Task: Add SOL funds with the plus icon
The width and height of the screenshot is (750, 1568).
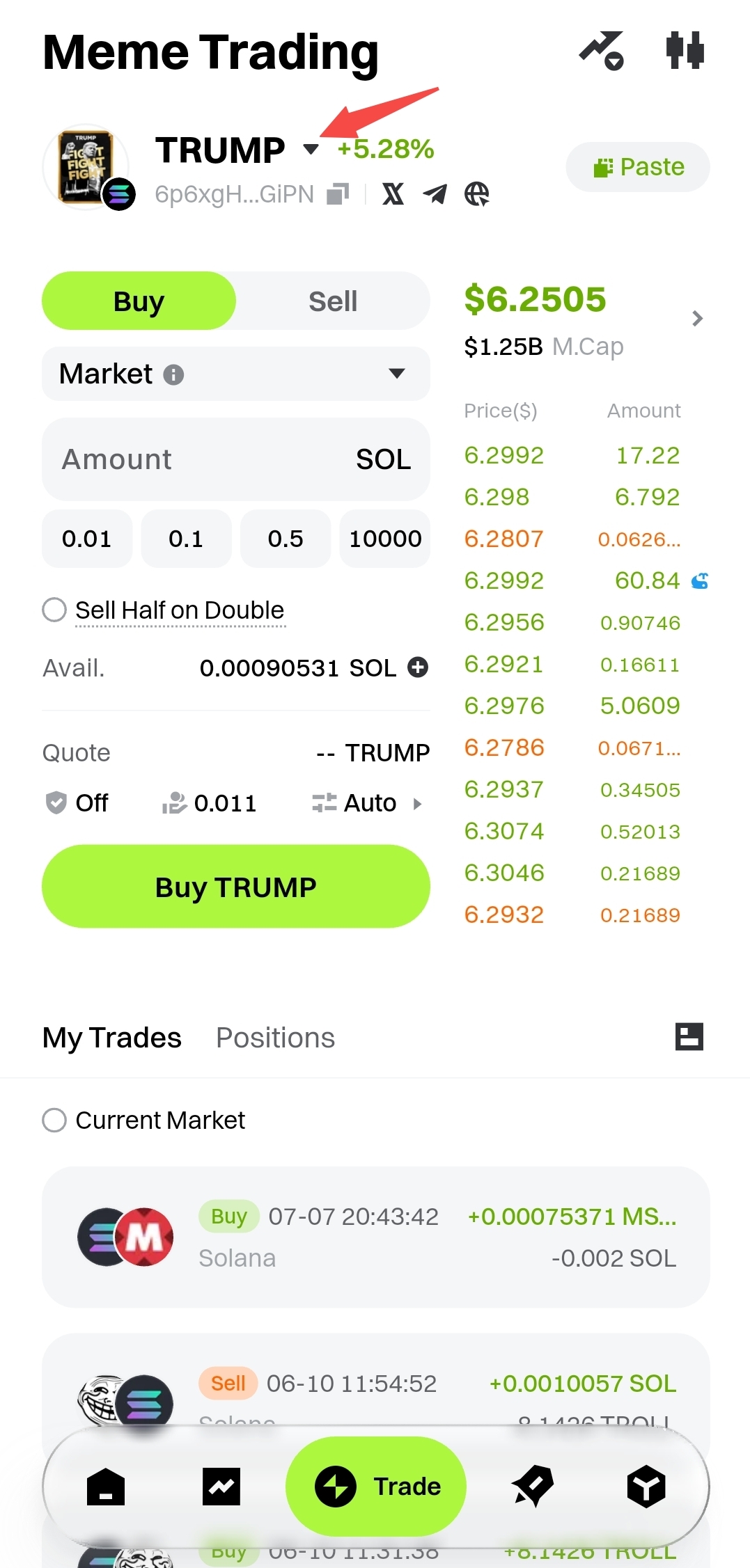Action: [x=418, y=667]
